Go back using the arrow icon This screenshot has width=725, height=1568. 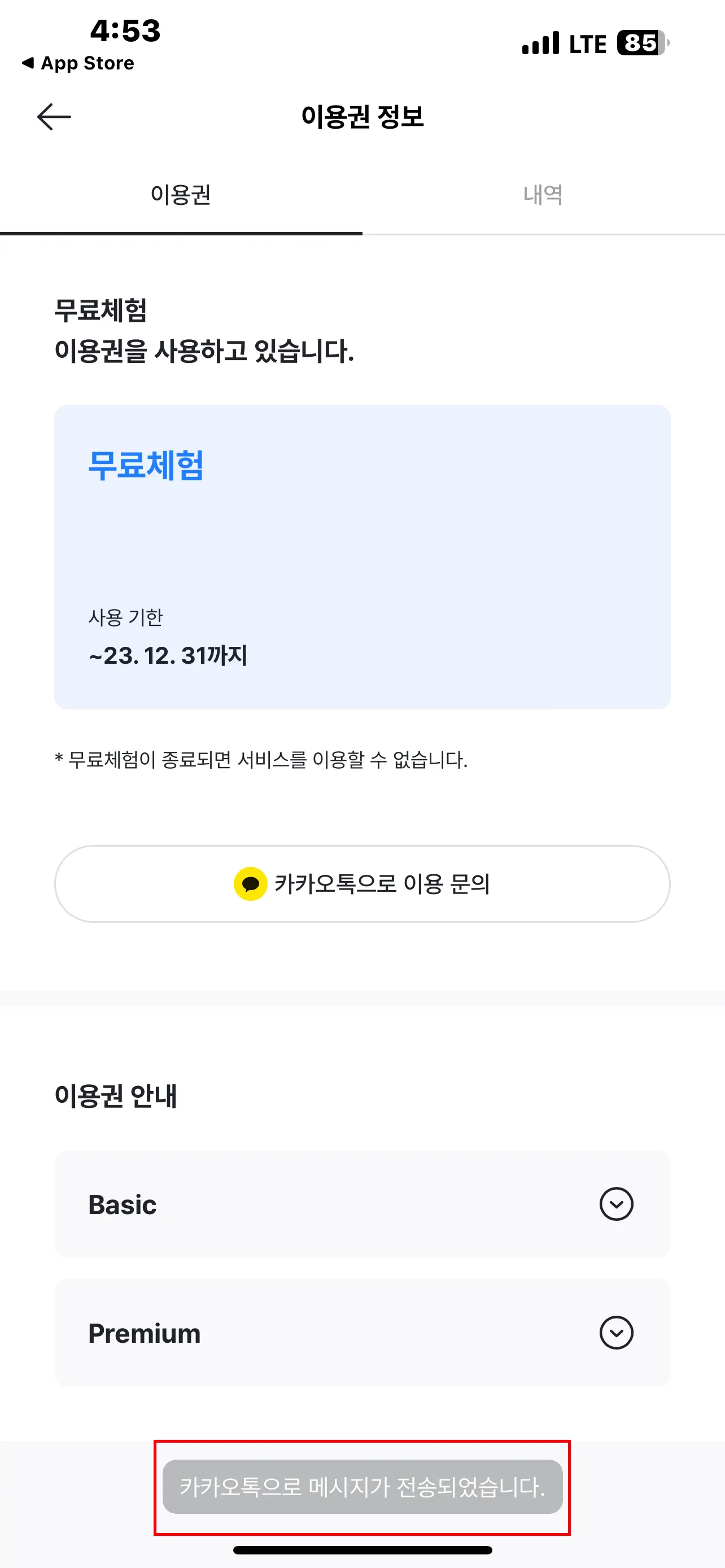54,116
